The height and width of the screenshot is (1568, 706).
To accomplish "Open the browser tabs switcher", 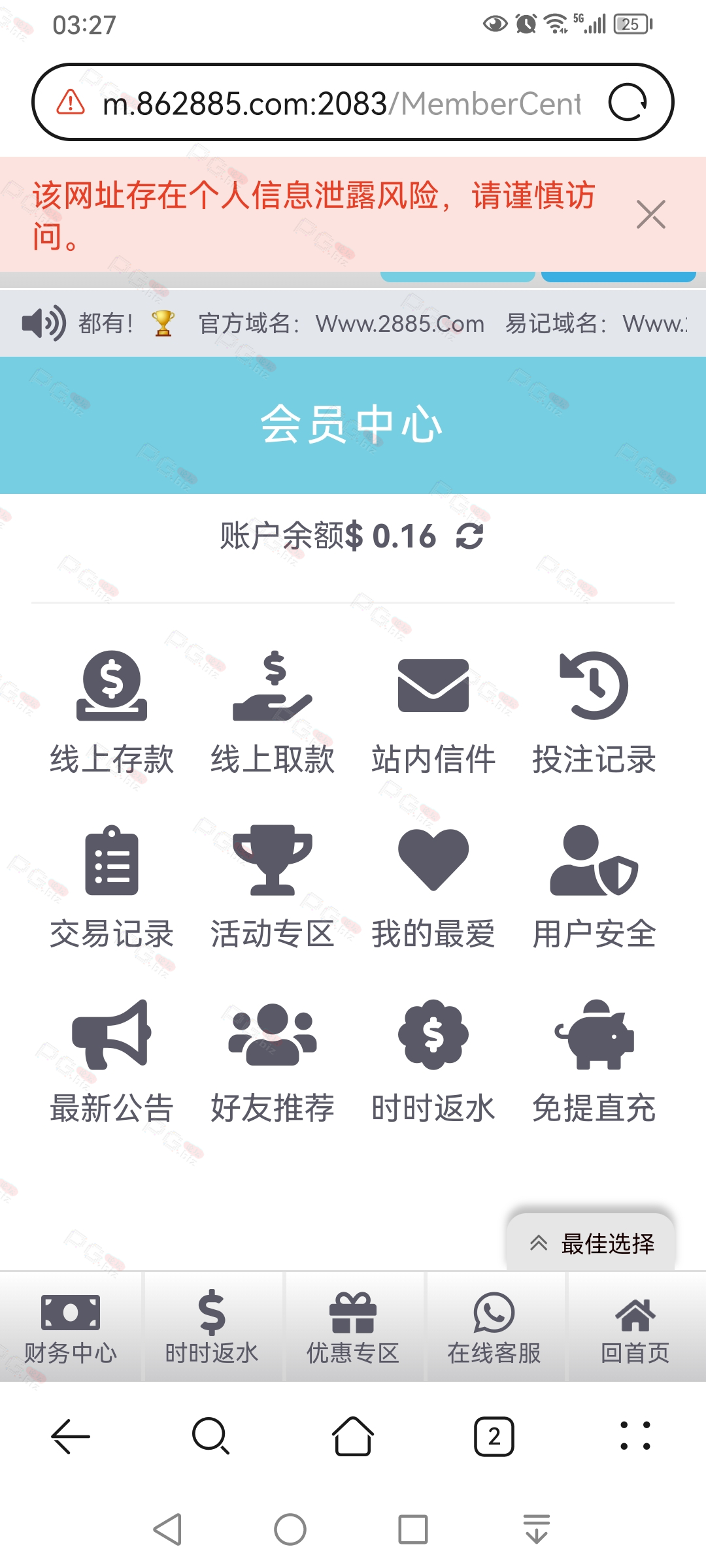I will (494, 1437).
